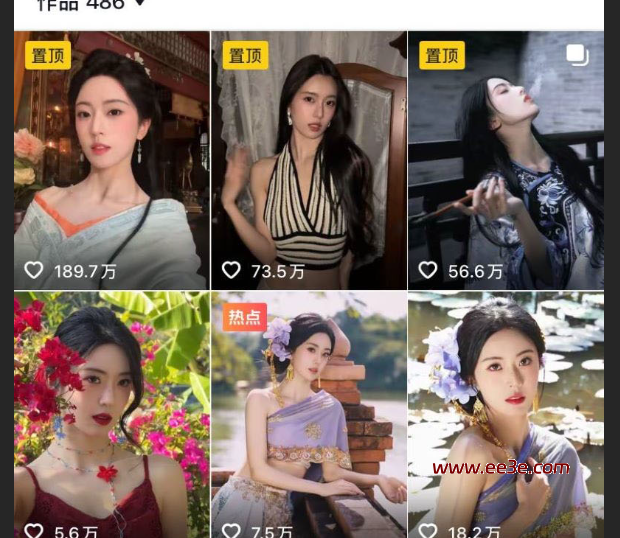Open the pinned video with 189.7万 likes
This screenshot has width=620, height=538.
(111, 160)
